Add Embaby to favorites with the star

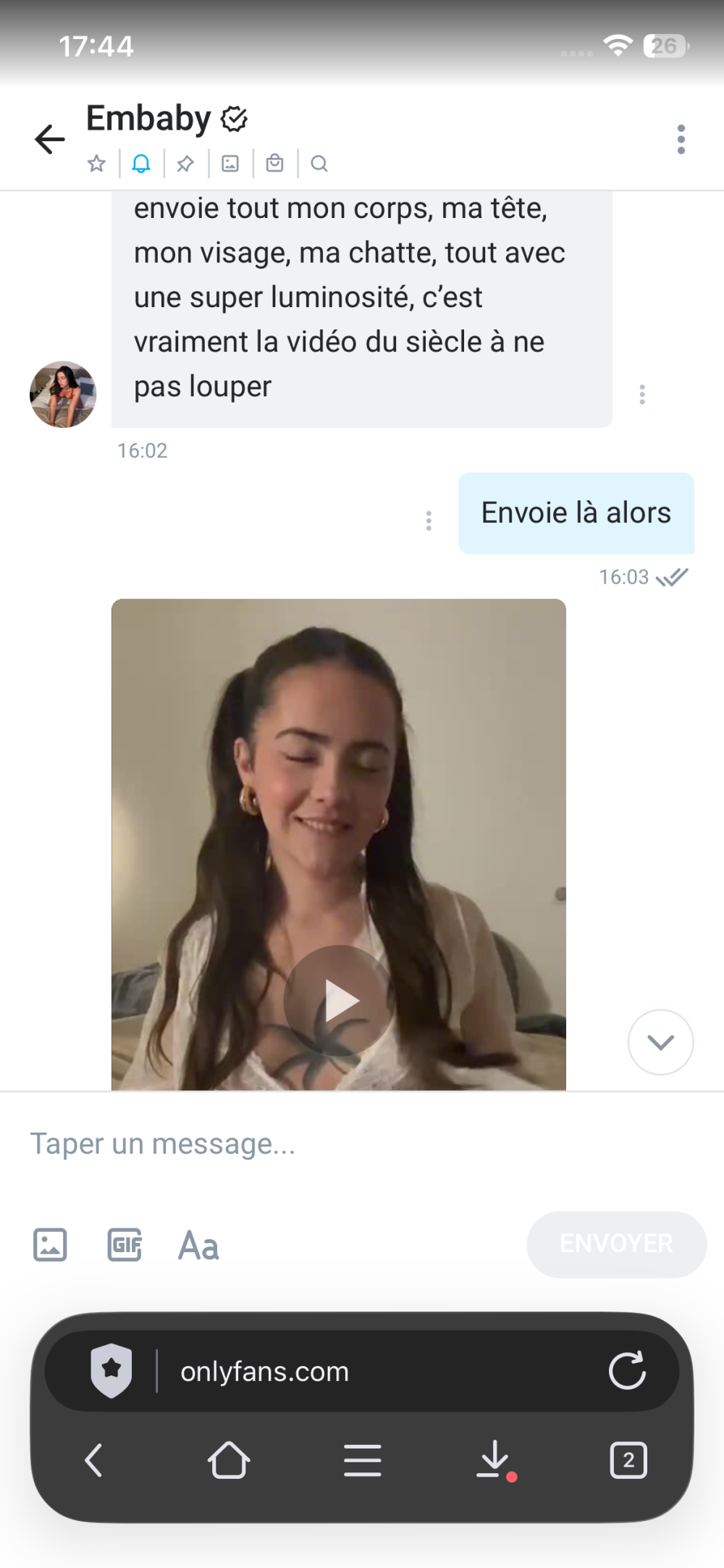click(96, 164)
